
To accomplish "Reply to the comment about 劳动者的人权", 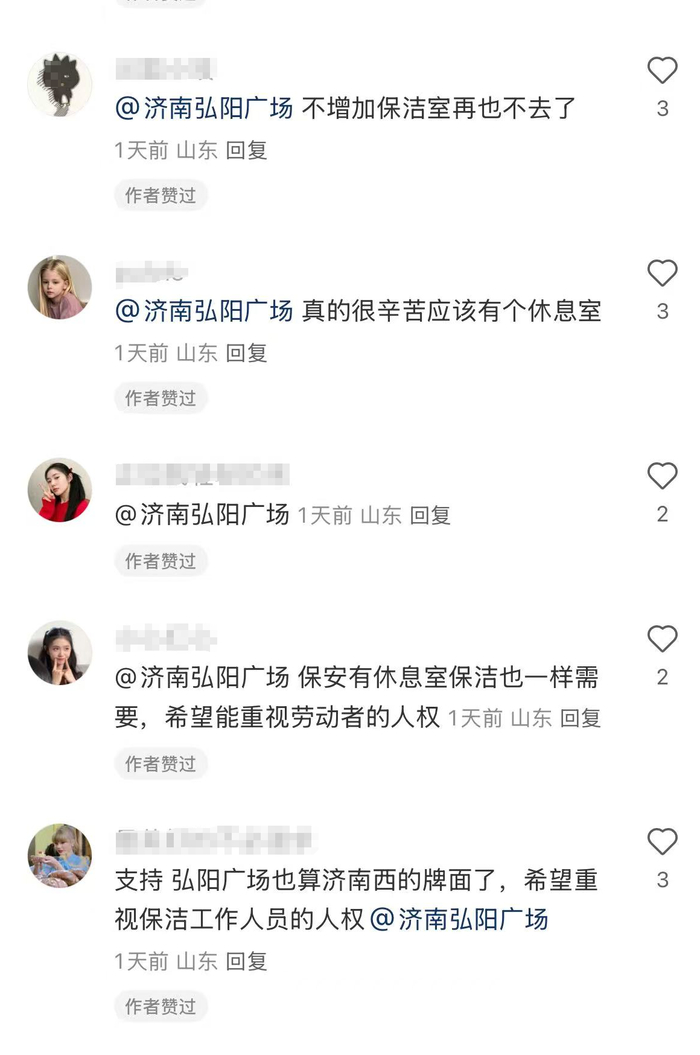I will click(580, 718).
